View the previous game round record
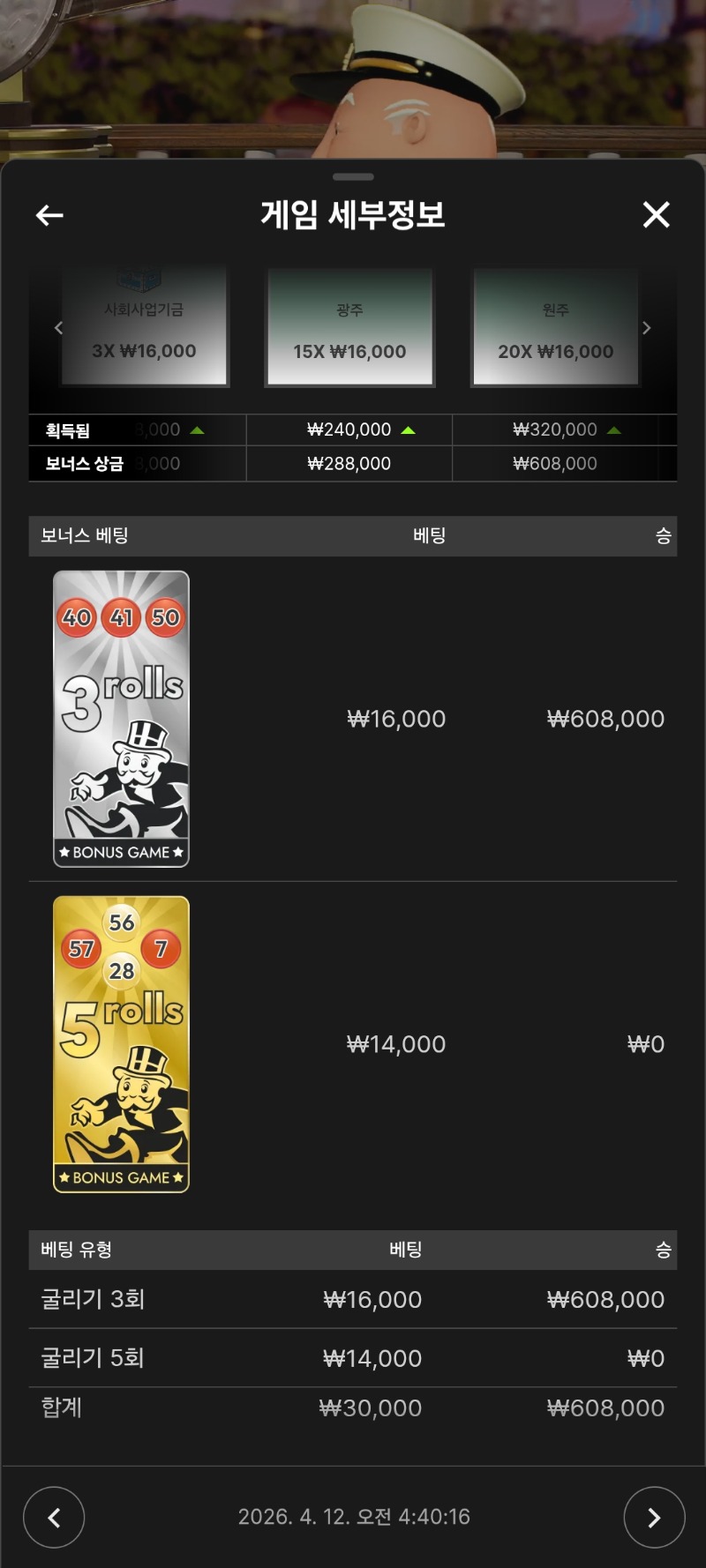 [x=54, y=1517]
